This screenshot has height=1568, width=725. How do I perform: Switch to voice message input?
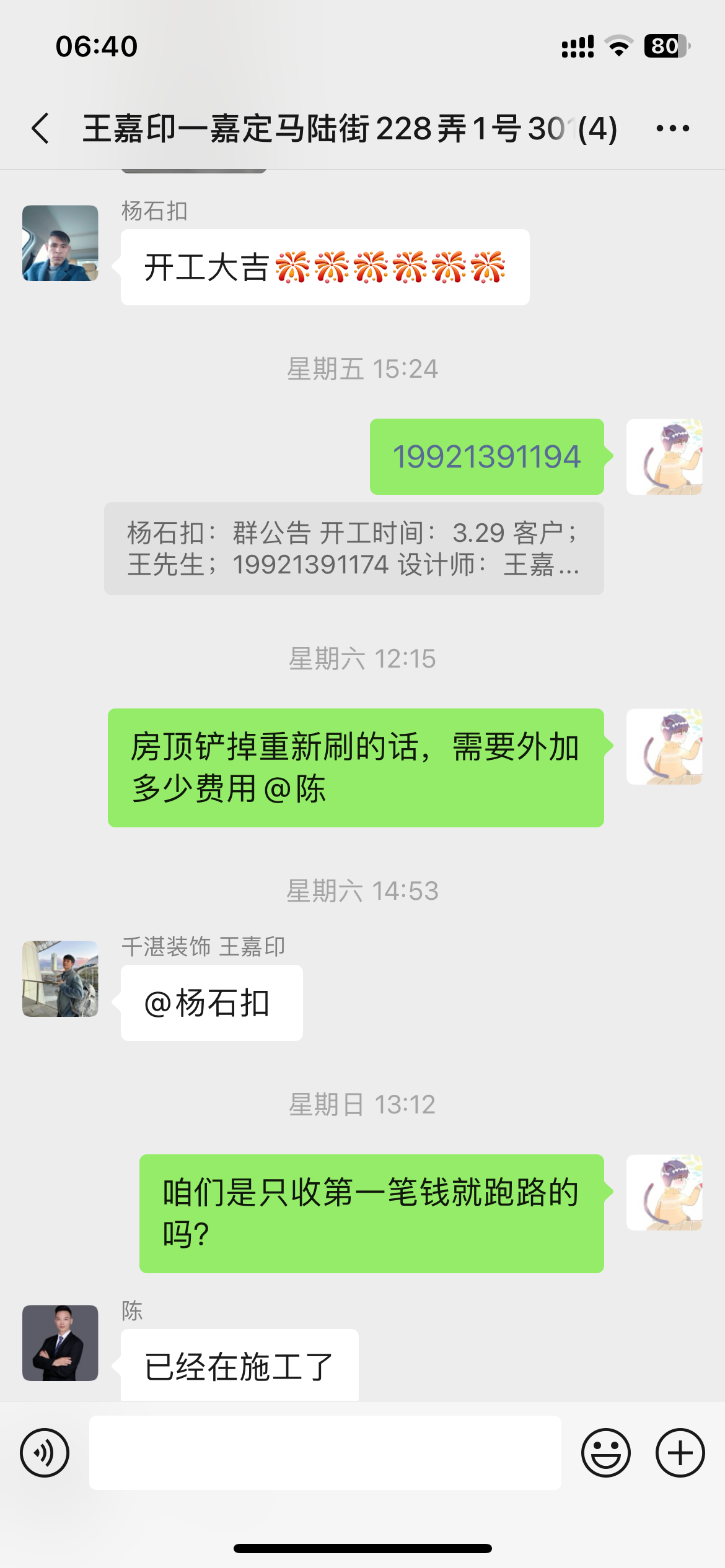tap(45, 1452)
